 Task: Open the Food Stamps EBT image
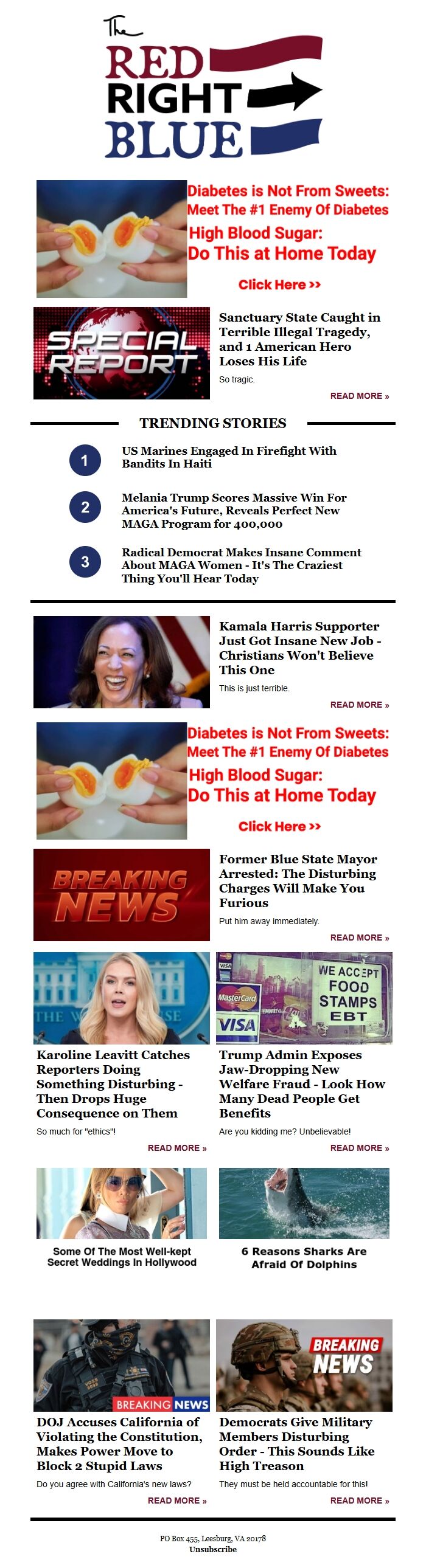click(304, 997)
